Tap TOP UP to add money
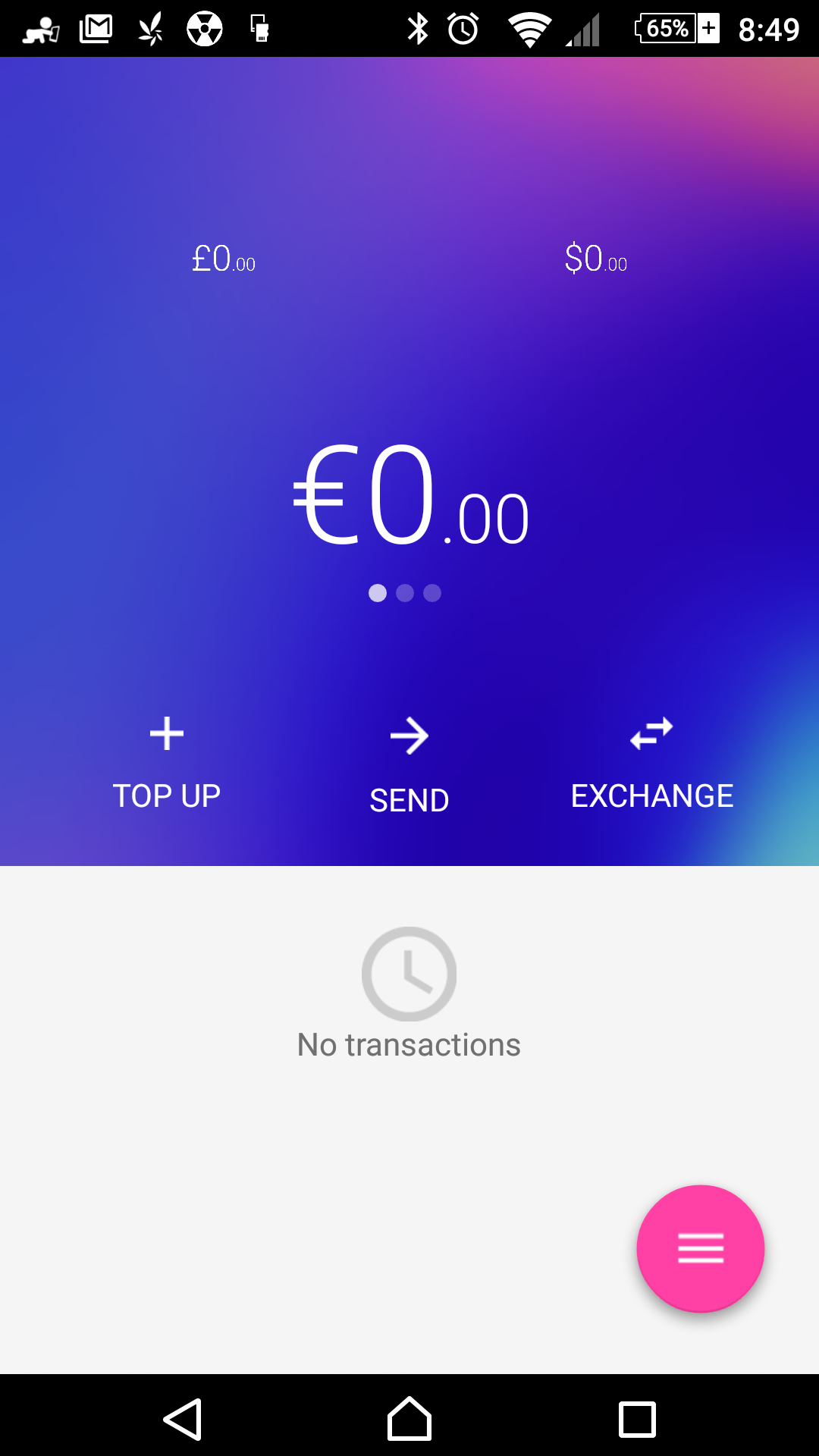The height and width of the screenshot is (1456, 819). click(167, 764)
